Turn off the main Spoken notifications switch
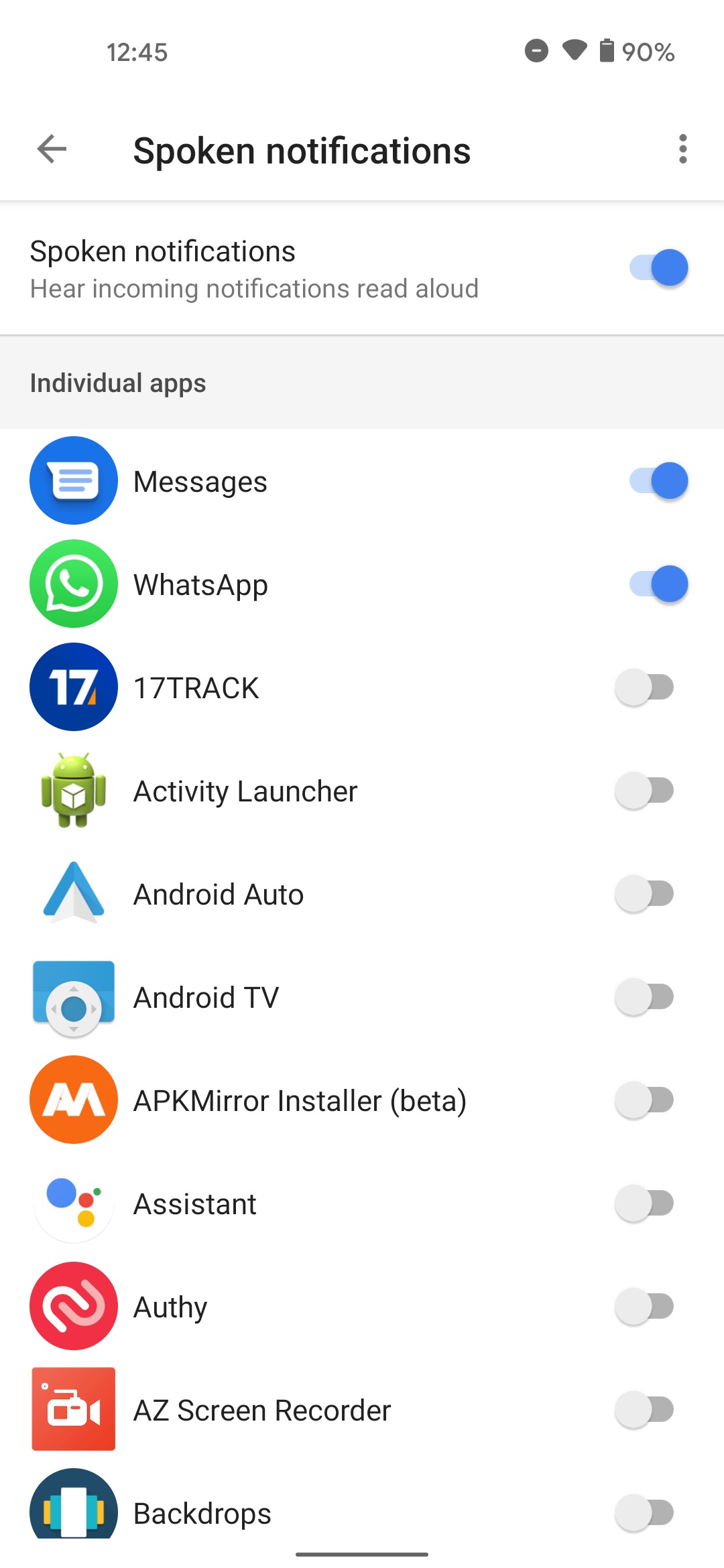The image size is (724, 1568). tap(658, 268)
